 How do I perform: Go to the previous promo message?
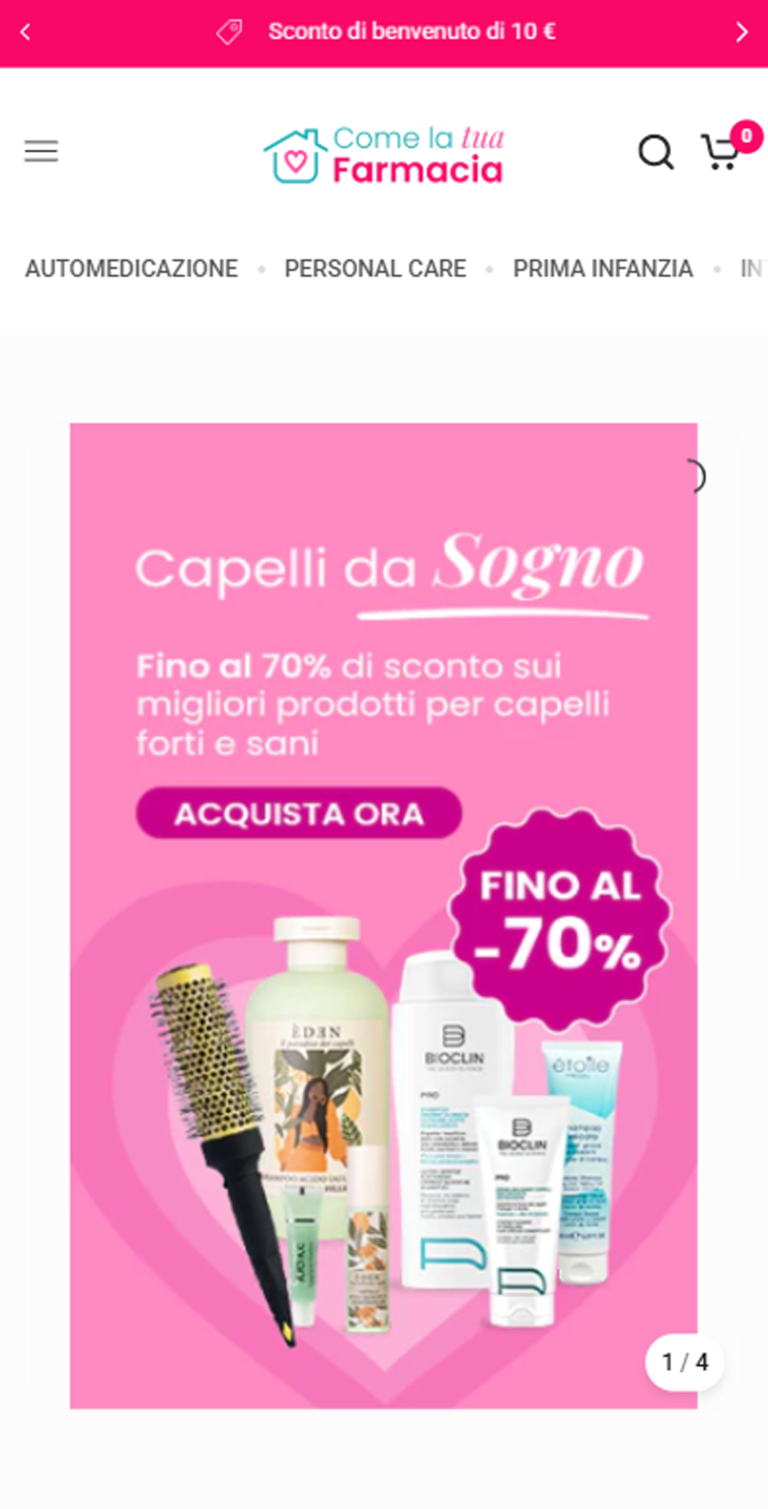tap(25, 33)
